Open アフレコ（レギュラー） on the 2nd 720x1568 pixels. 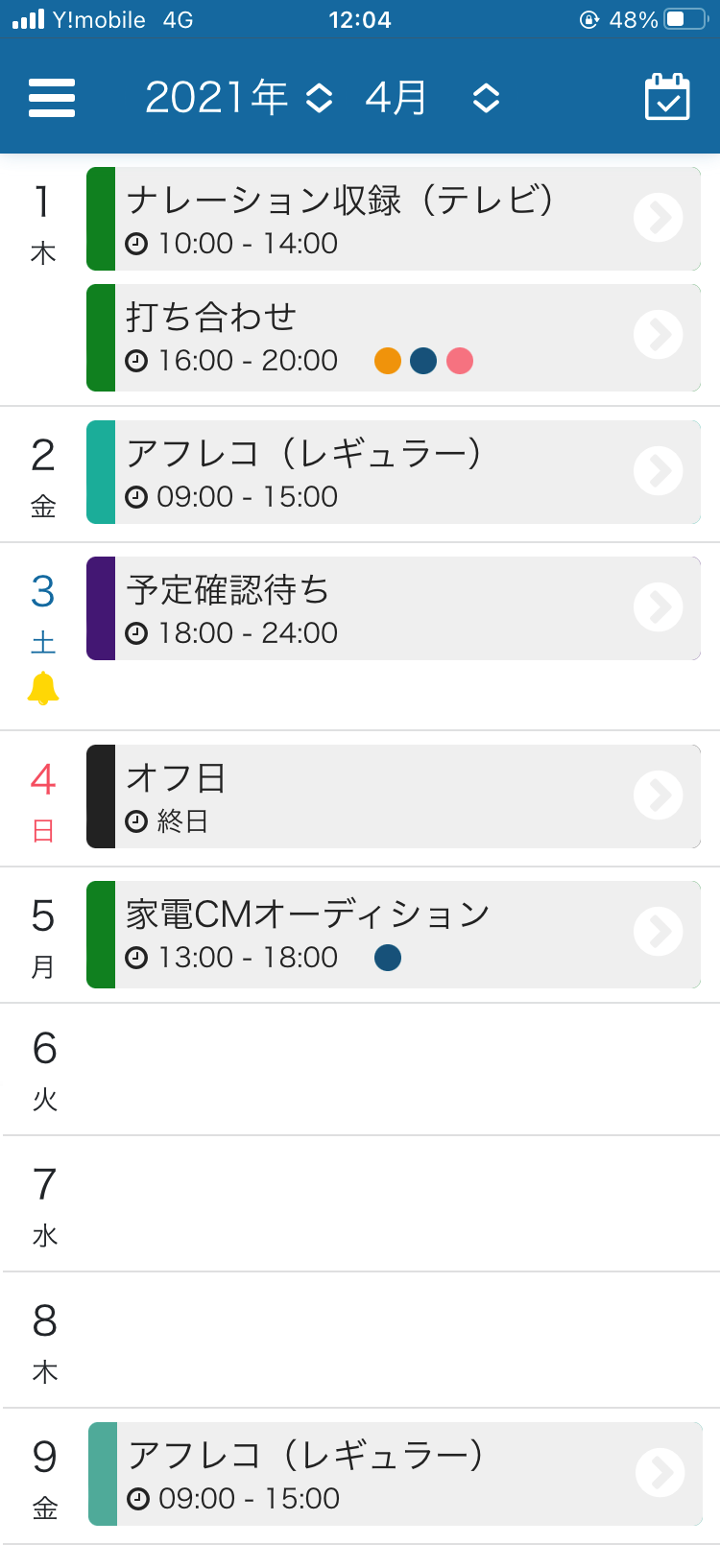point(394,472)
